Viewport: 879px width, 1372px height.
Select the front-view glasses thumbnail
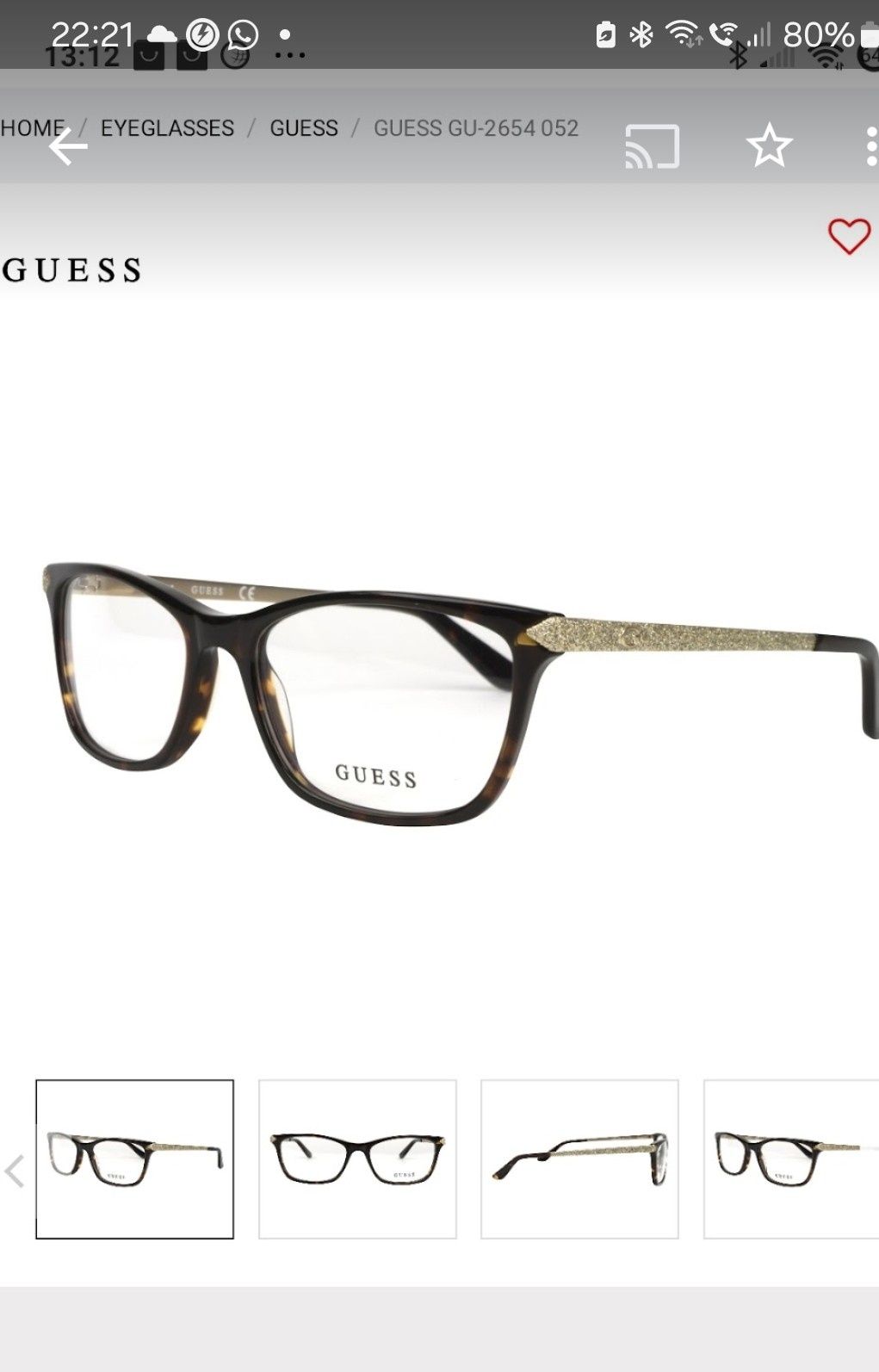357,1159
